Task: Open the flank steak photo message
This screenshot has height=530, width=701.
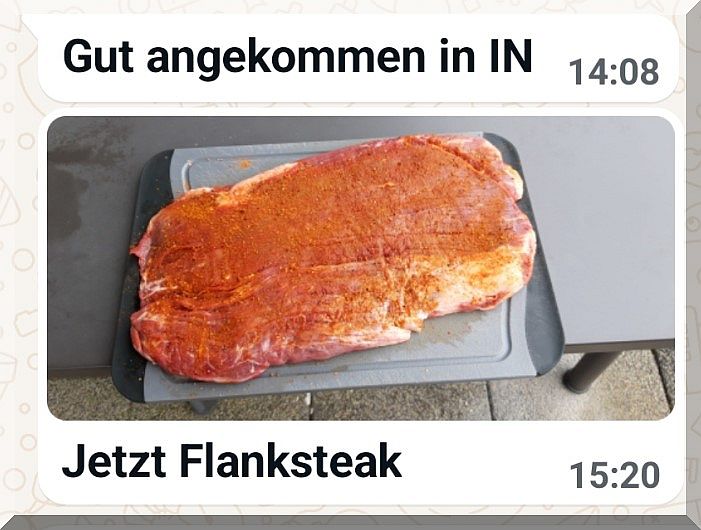Action: tap(360, 267)
